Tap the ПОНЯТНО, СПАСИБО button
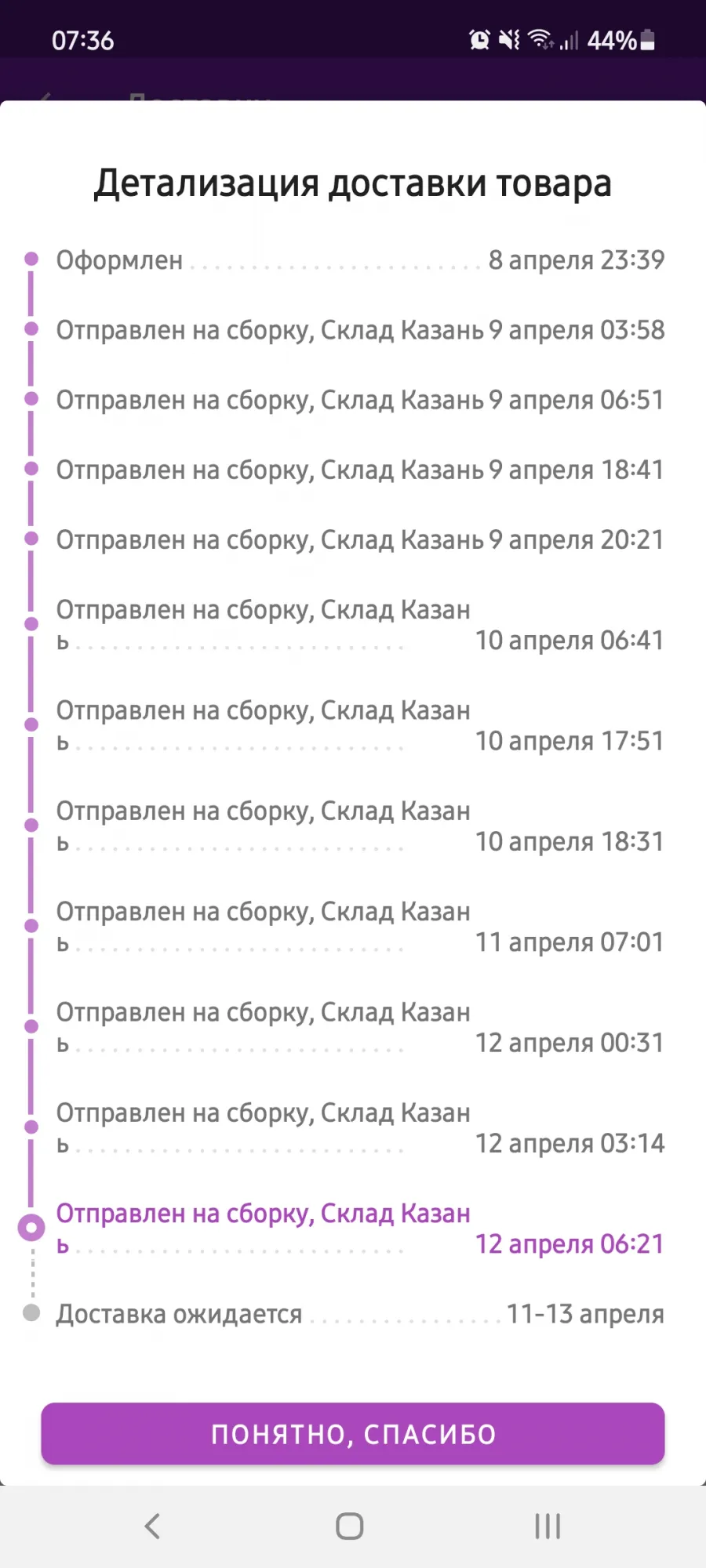The image size is (706, 1568). (x=353, y=1434)
